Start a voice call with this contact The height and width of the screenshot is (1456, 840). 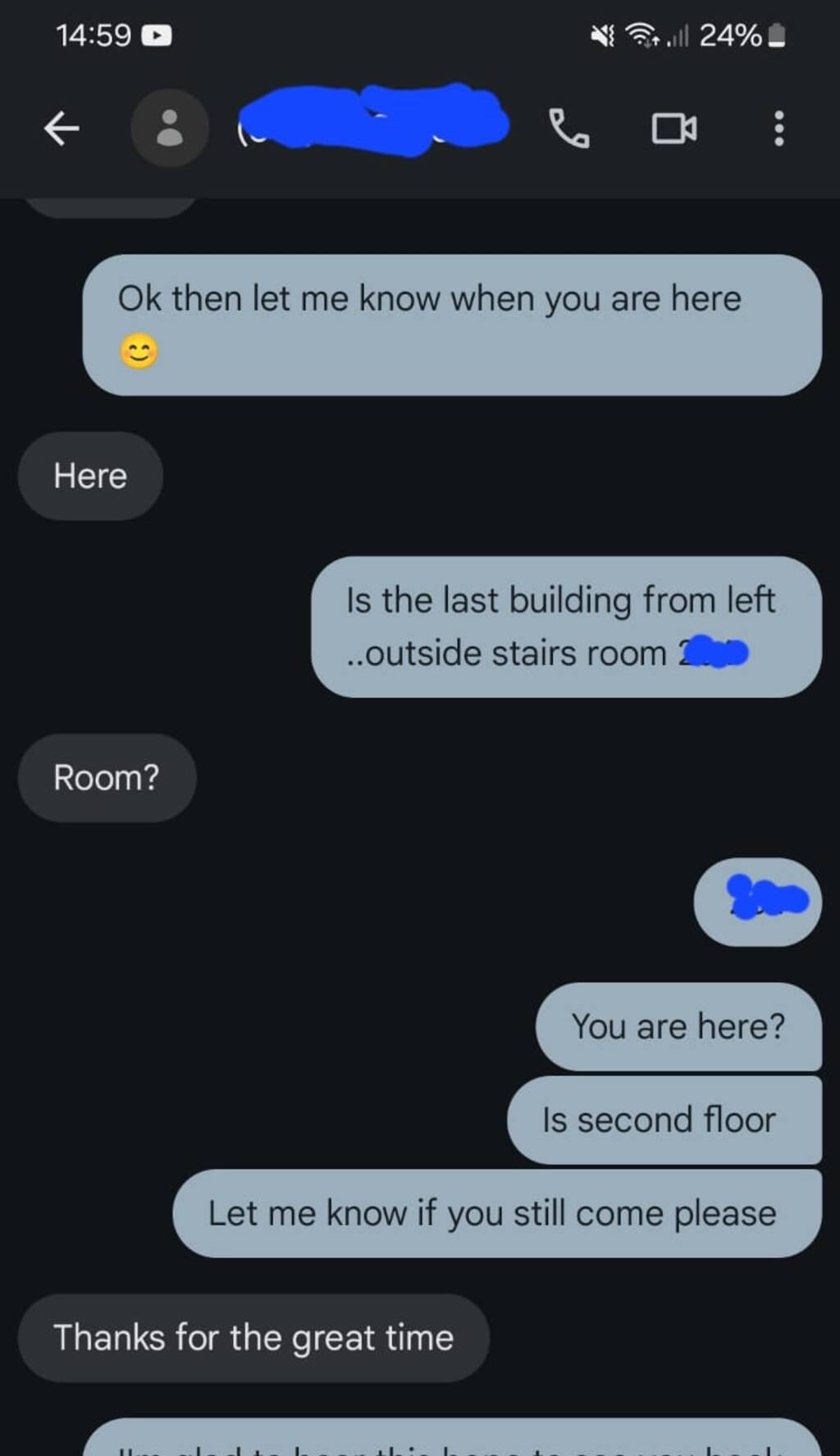[x=568, y=129]
